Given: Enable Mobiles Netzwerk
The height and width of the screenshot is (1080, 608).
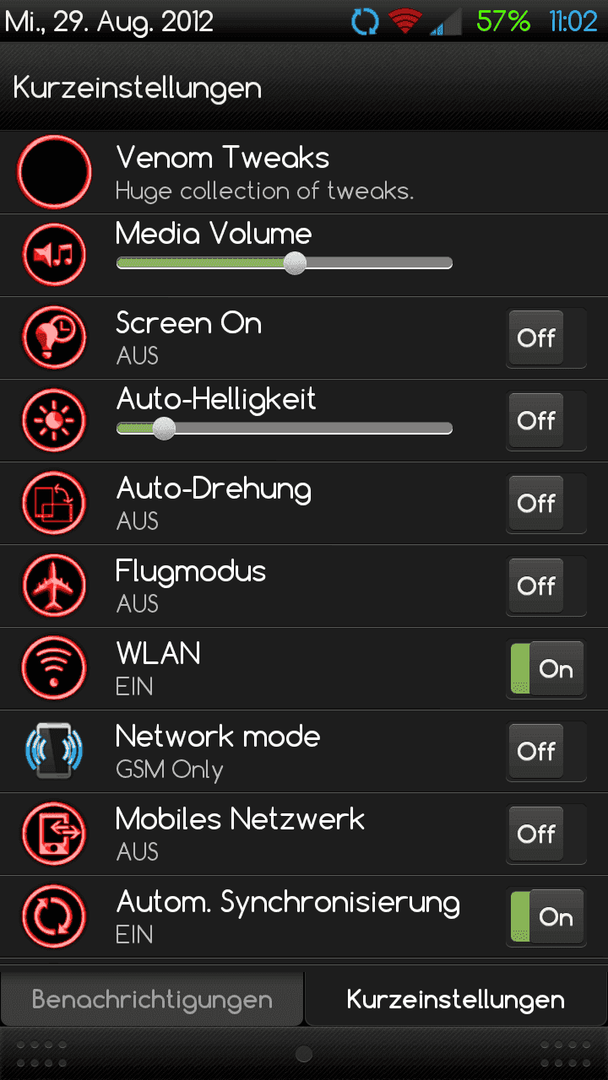Looking at the screenshot, I should (546, 833).
